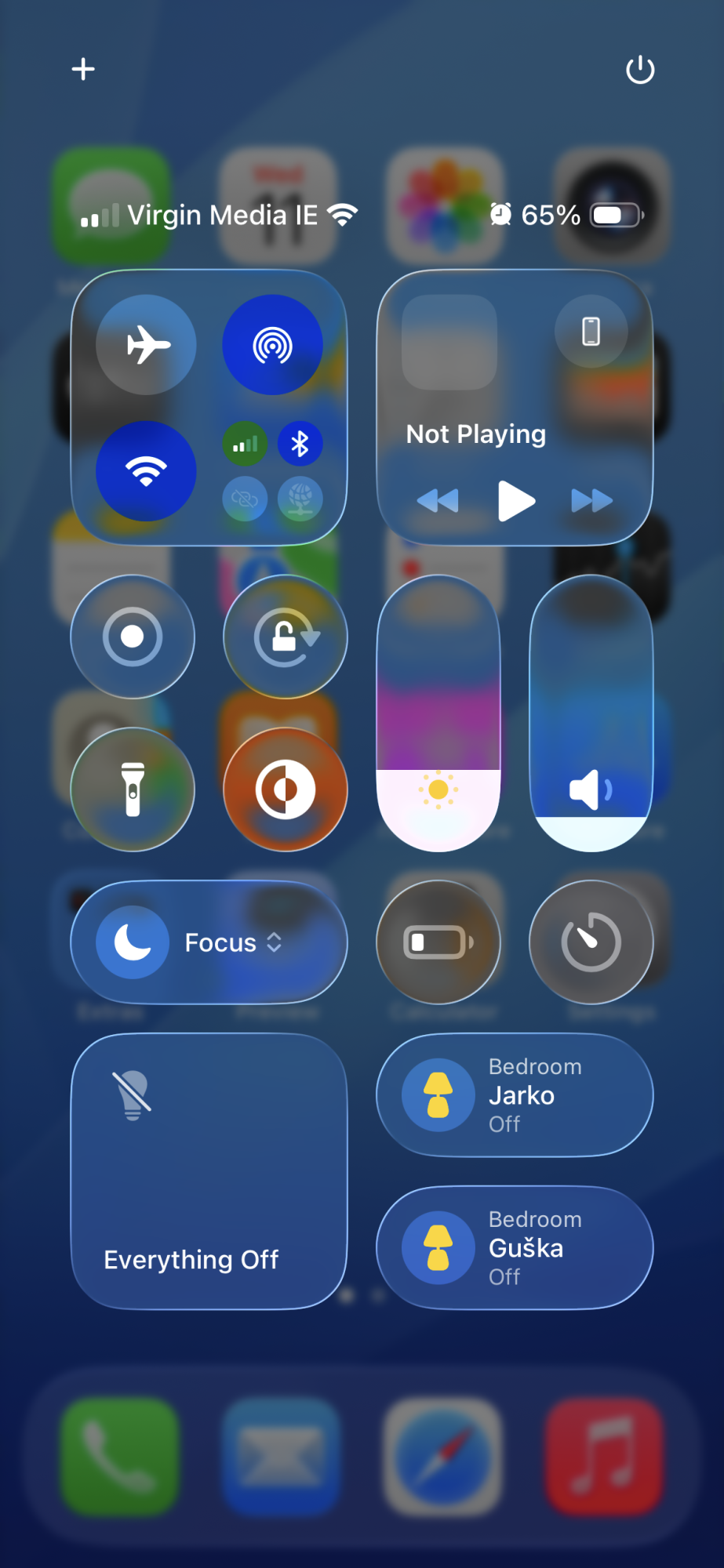Tap the power button icon
This screenshot has height=1568, width=724.
tap(640, 70)
